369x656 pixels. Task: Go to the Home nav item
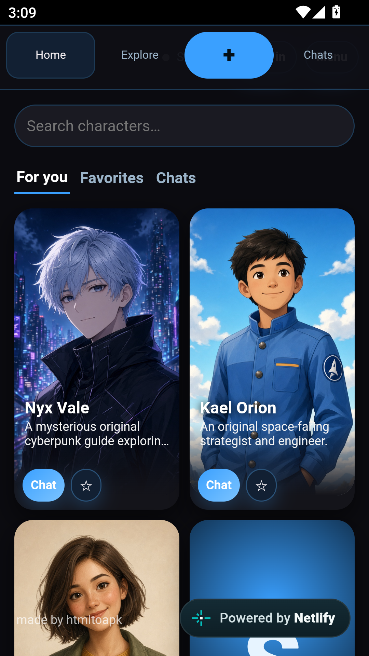pos(51,55)
